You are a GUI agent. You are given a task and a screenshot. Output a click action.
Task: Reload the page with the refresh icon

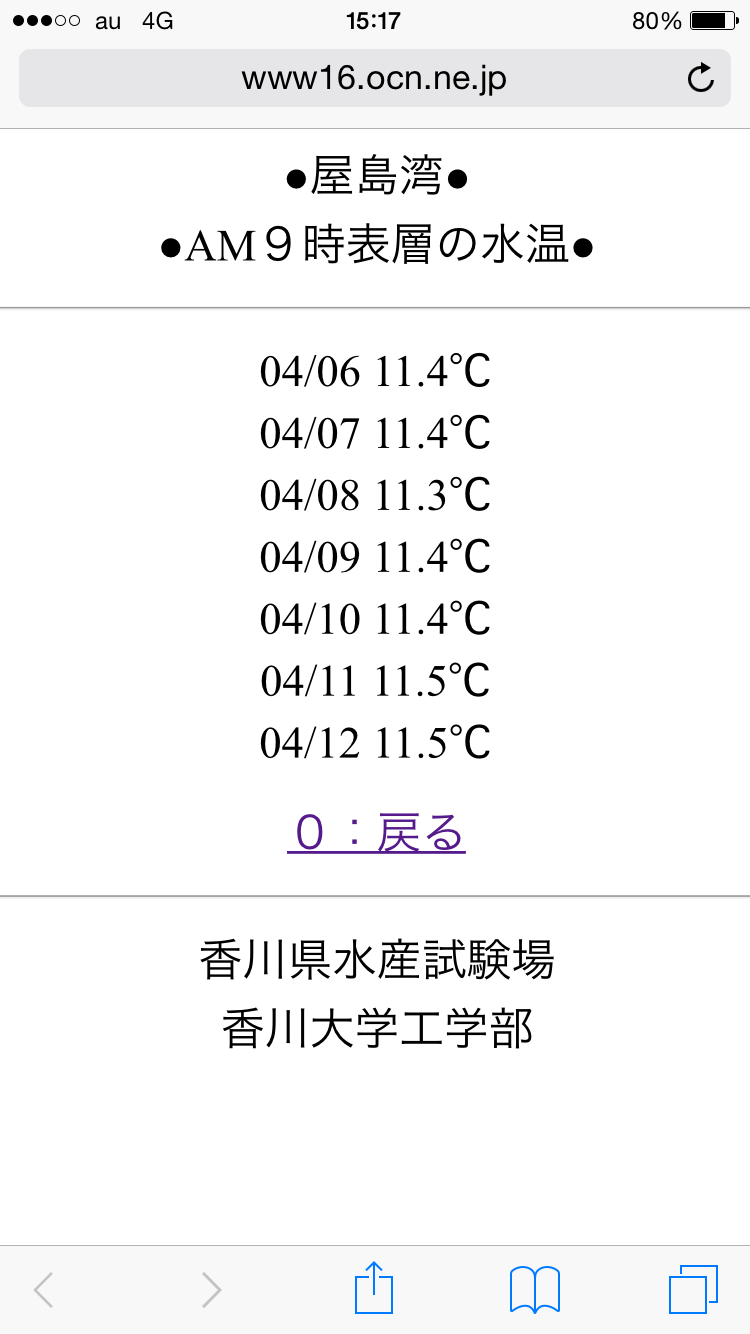click(701, 78)
